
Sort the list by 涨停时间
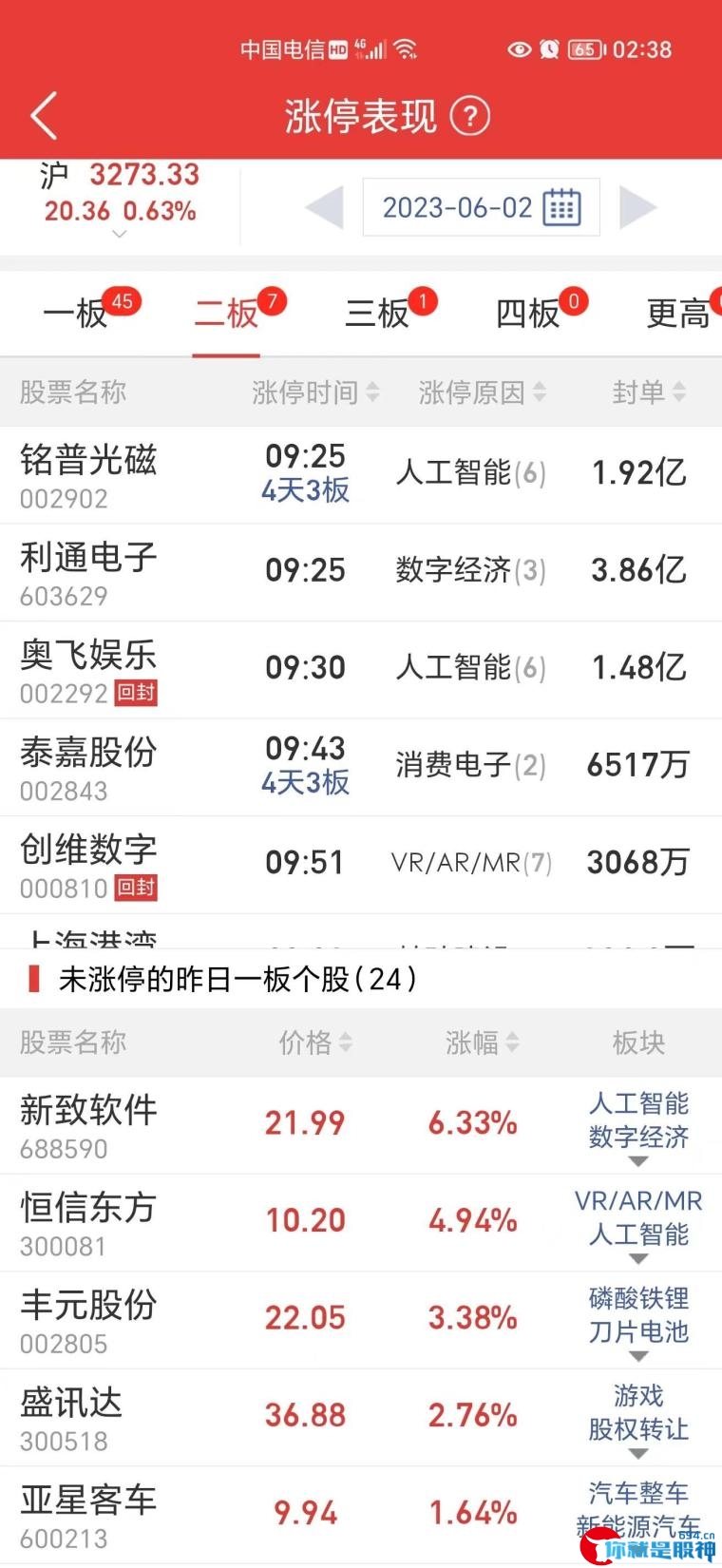315,392
